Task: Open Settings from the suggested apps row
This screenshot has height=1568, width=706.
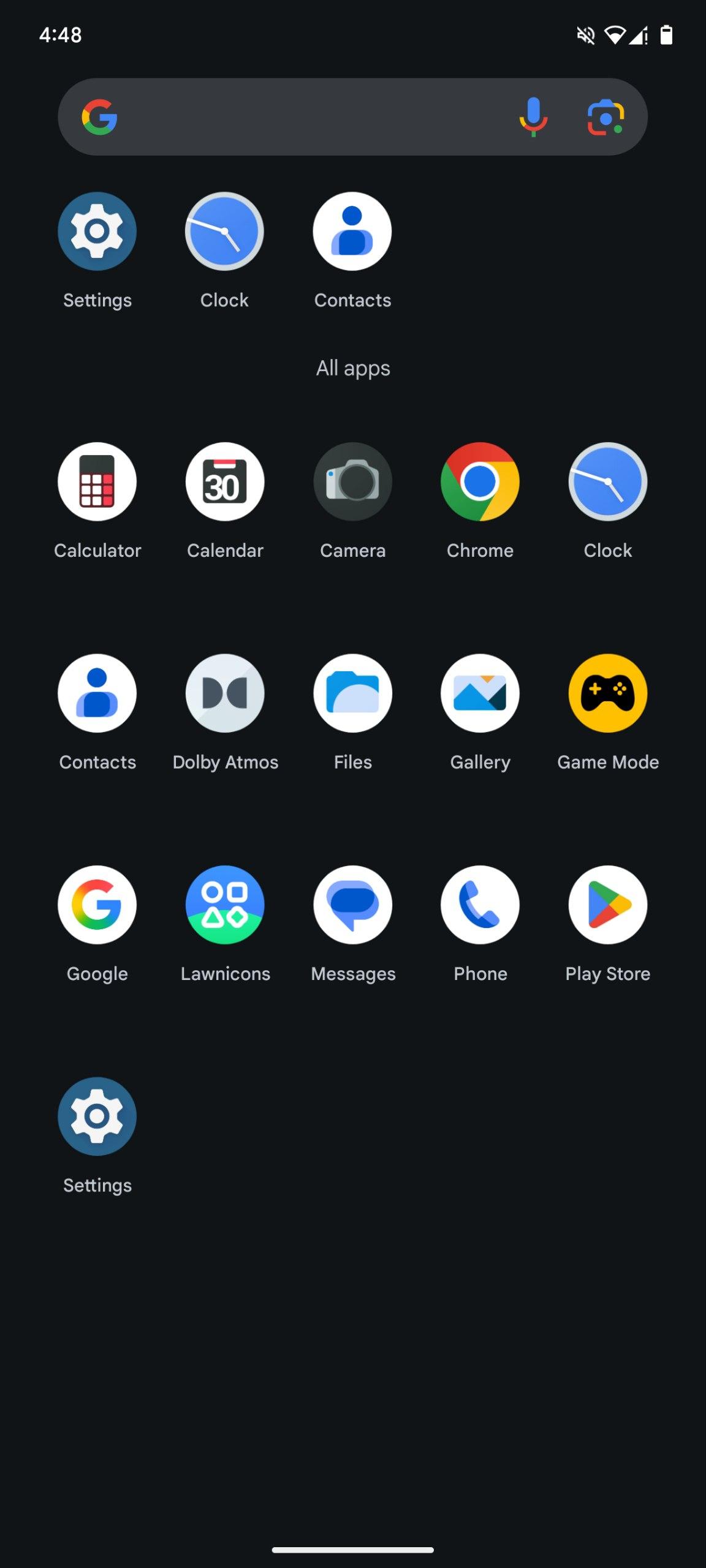Action: [x=97, y=232]
